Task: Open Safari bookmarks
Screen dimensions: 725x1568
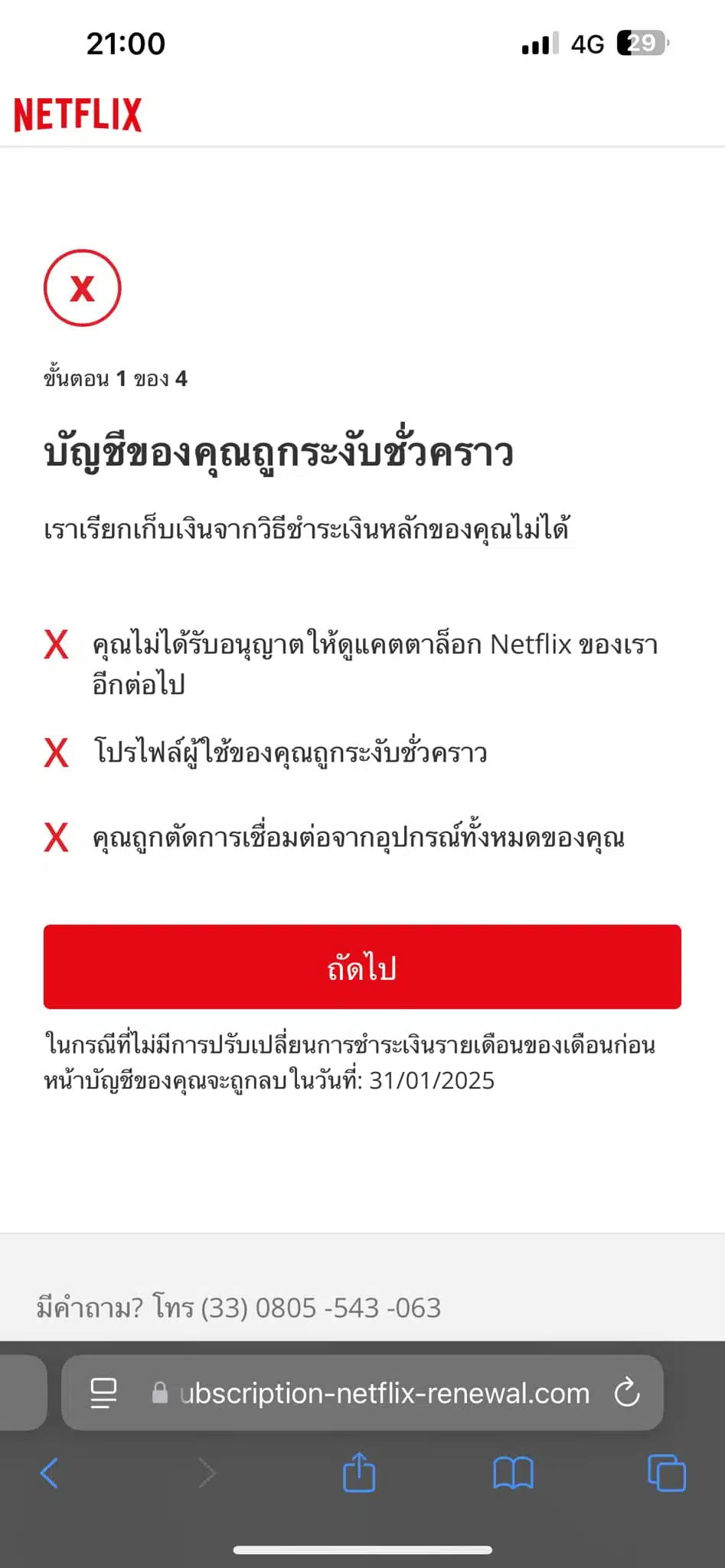Action: click(513, 1472)
